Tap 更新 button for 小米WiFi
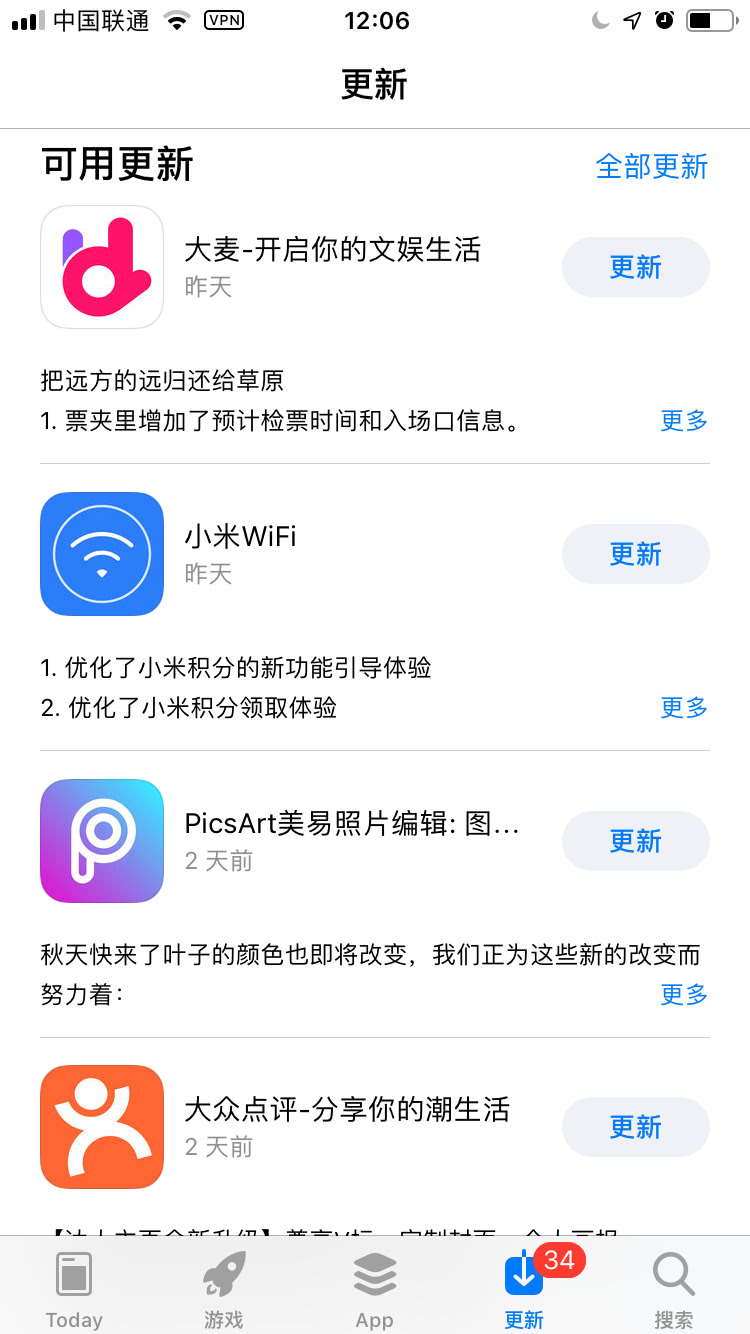The width and height of the screenshot is (750, 1334). pyautogui.click(x=635, y=553)
